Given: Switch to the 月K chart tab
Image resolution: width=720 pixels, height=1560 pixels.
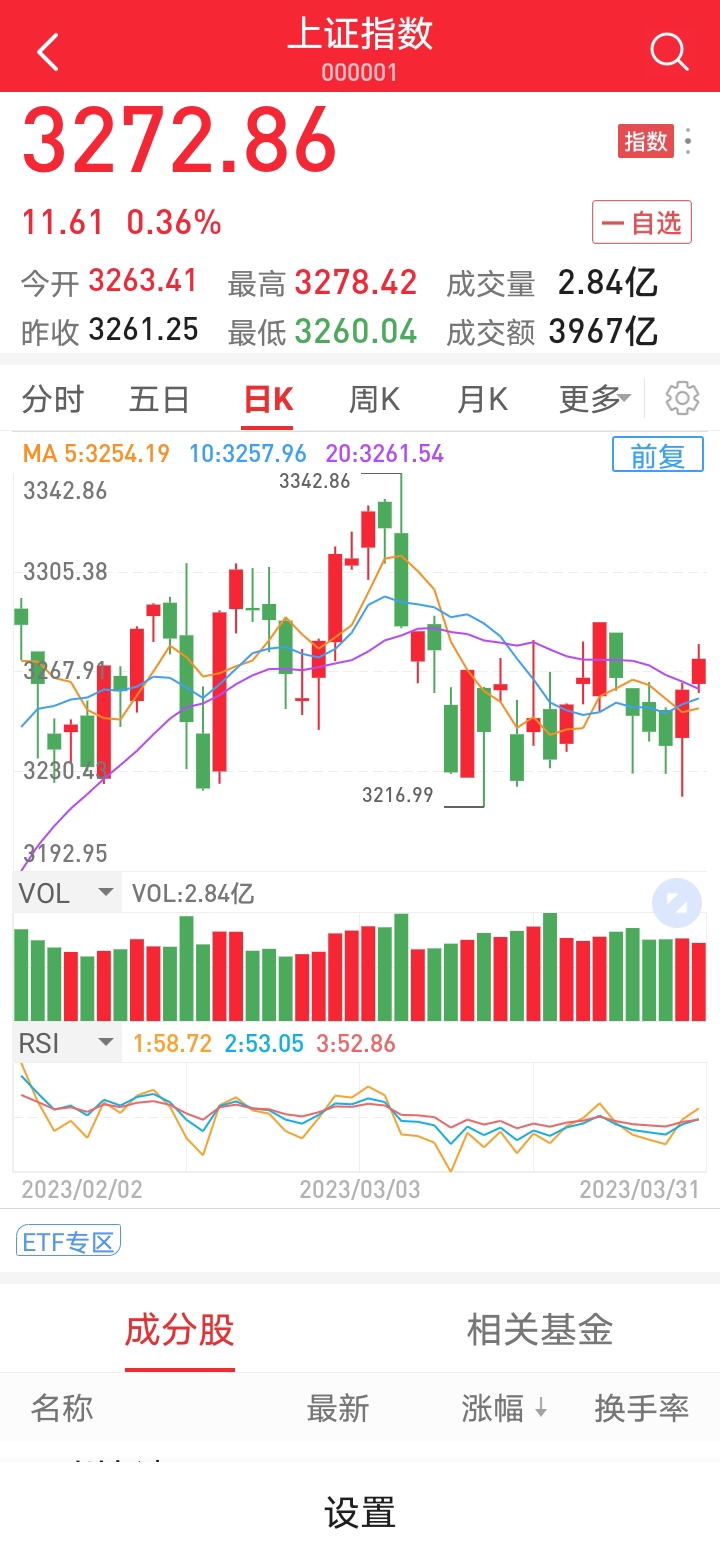Looking at the screenshot, I should click(x=482, y=399).
